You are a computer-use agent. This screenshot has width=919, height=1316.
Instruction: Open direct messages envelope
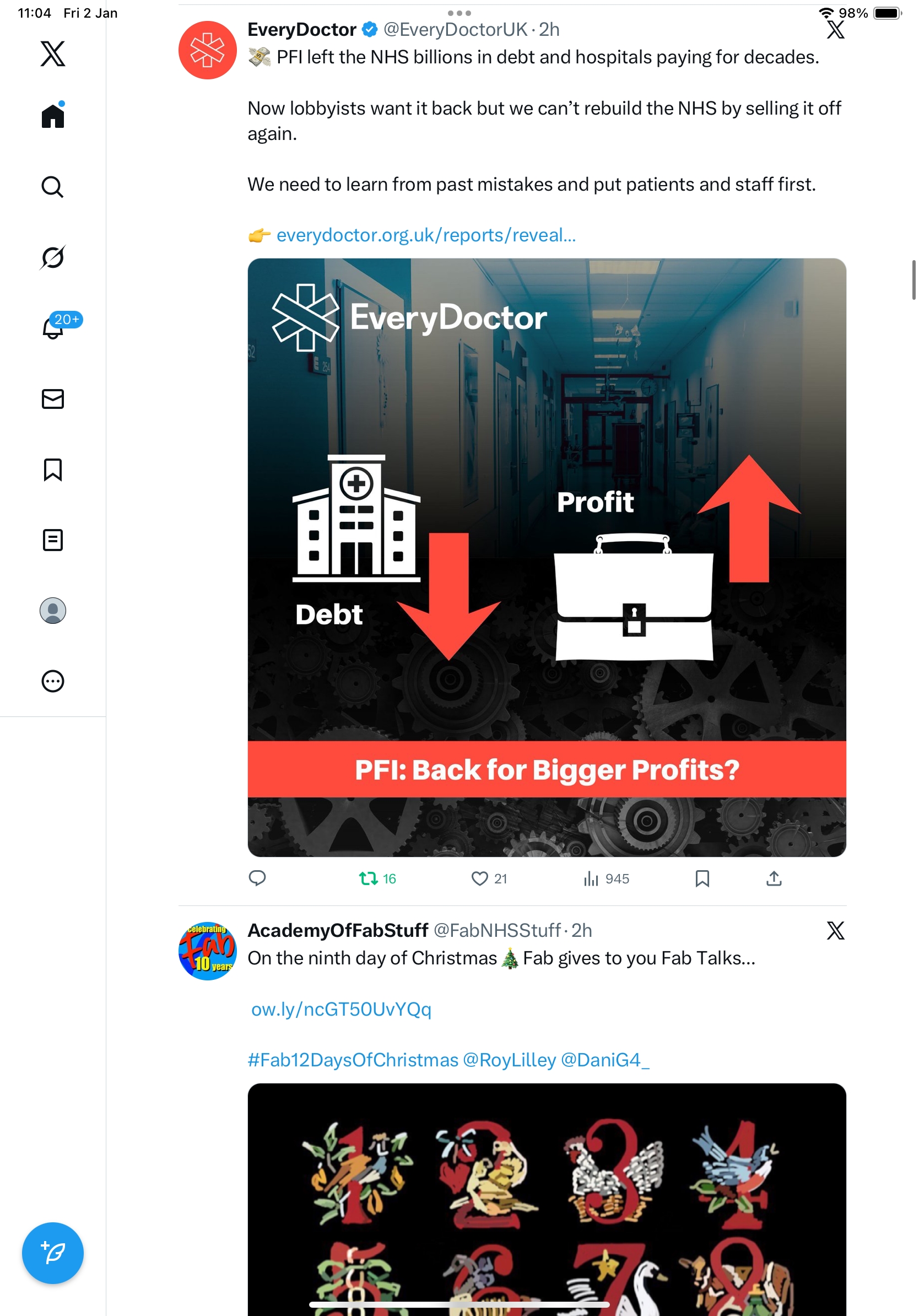tap(53, 399)
